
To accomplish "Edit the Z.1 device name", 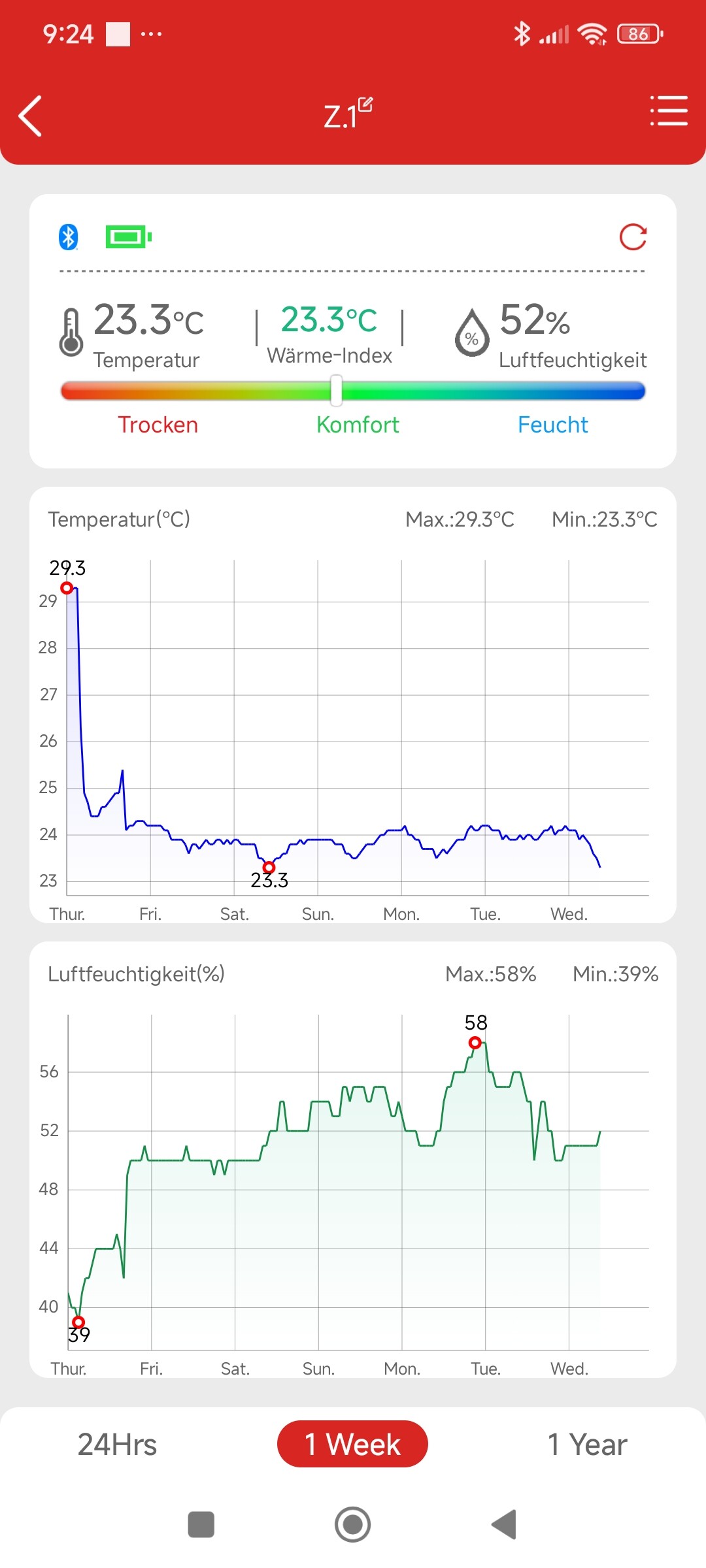I will tap(365, 105).
